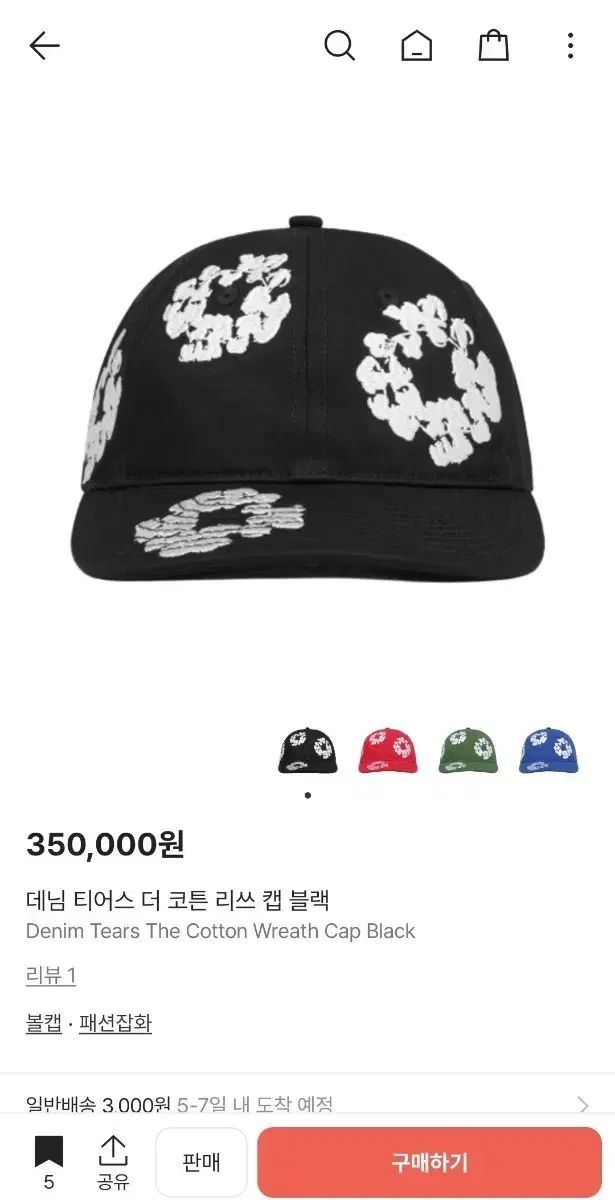
Task: Open the 볼캡 category link
Action: coord(44,1023)
